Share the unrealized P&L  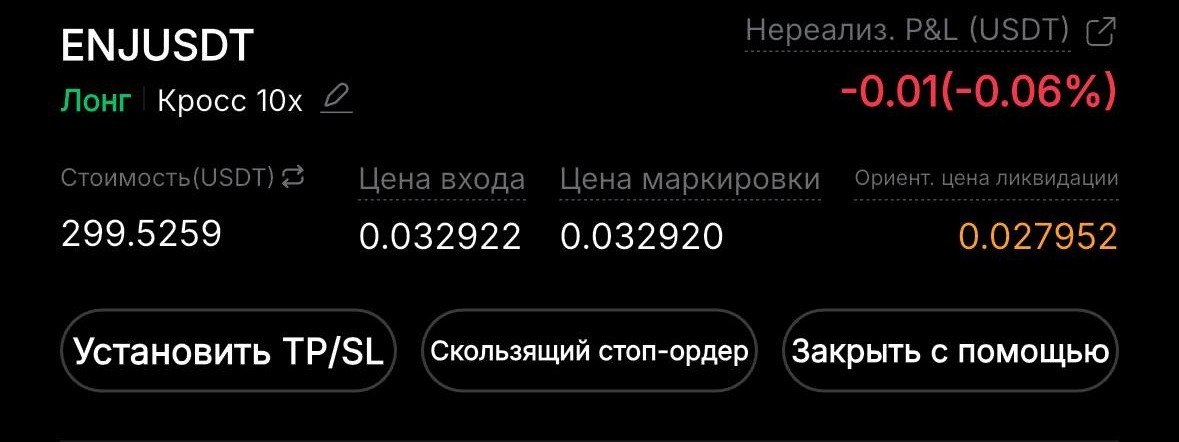1099,32
